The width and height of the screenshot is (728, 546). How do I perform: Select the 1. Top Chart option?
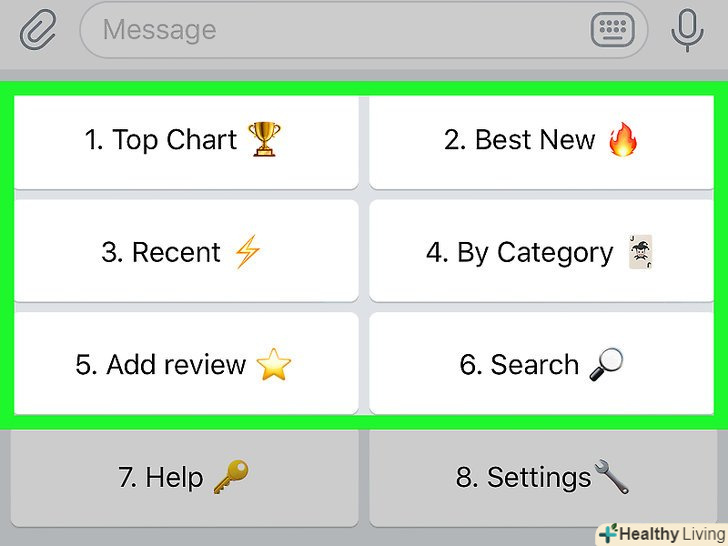pos(185,141)
